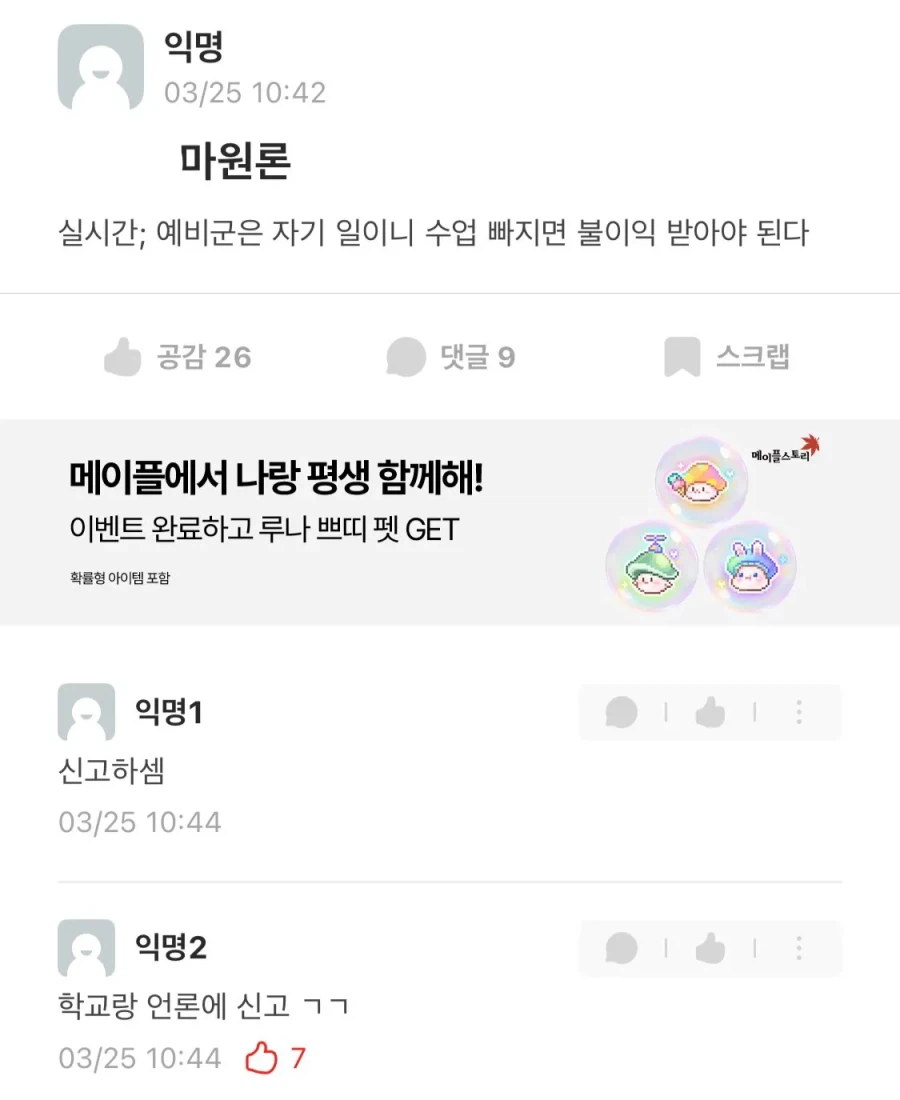The image size is (900, 1100).
Task: Click the reply bubble icon on 익명1's comment
Action: [x=622, y=712]
